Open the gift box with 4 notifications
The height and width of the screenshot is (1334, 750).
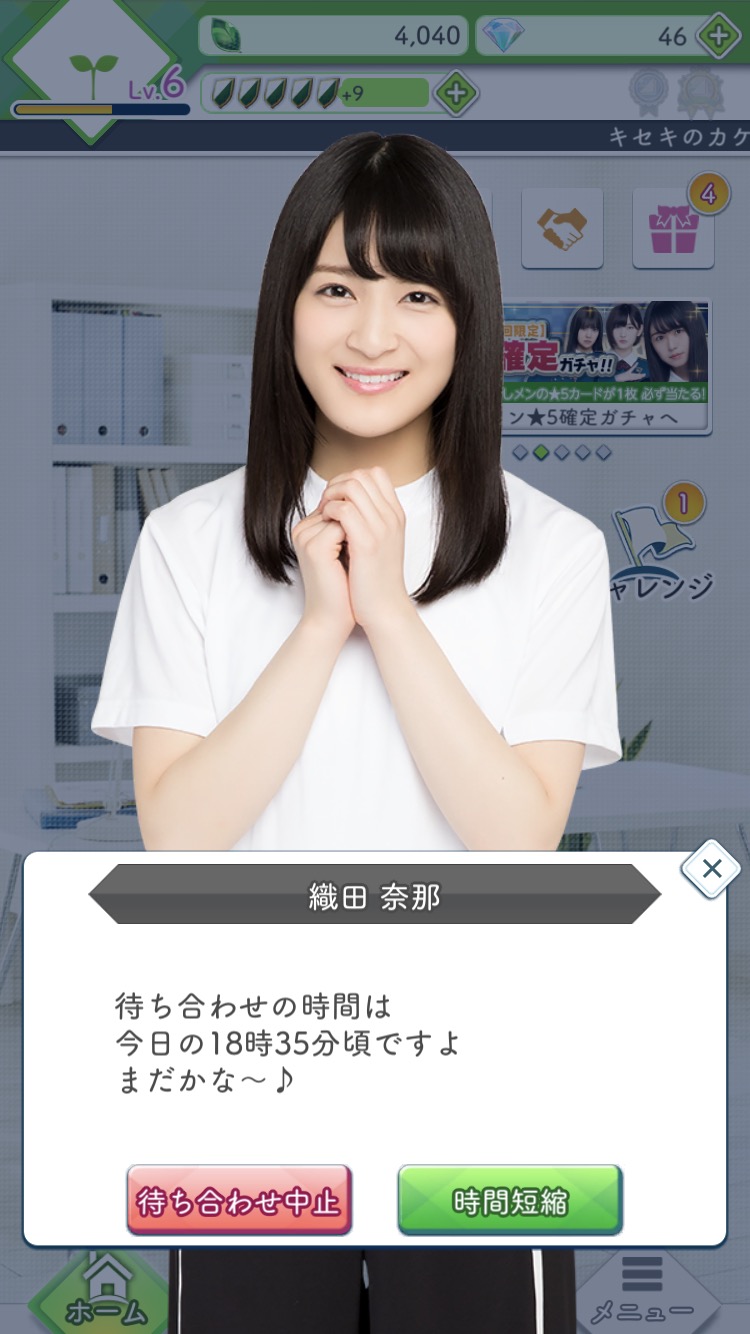click(673, 230)
